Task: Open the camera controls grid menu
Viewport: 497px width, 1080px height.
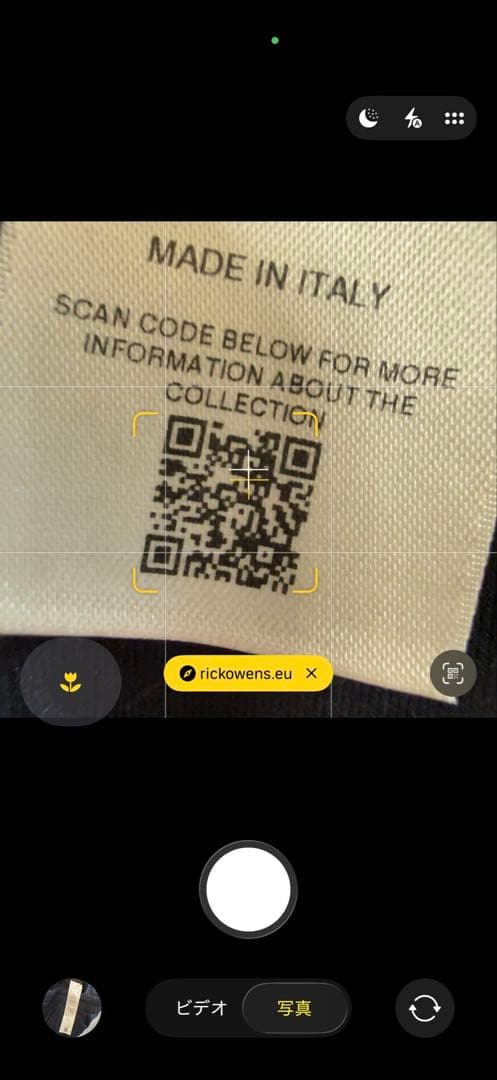Action: pyautogui.click(x=454, y=118)
